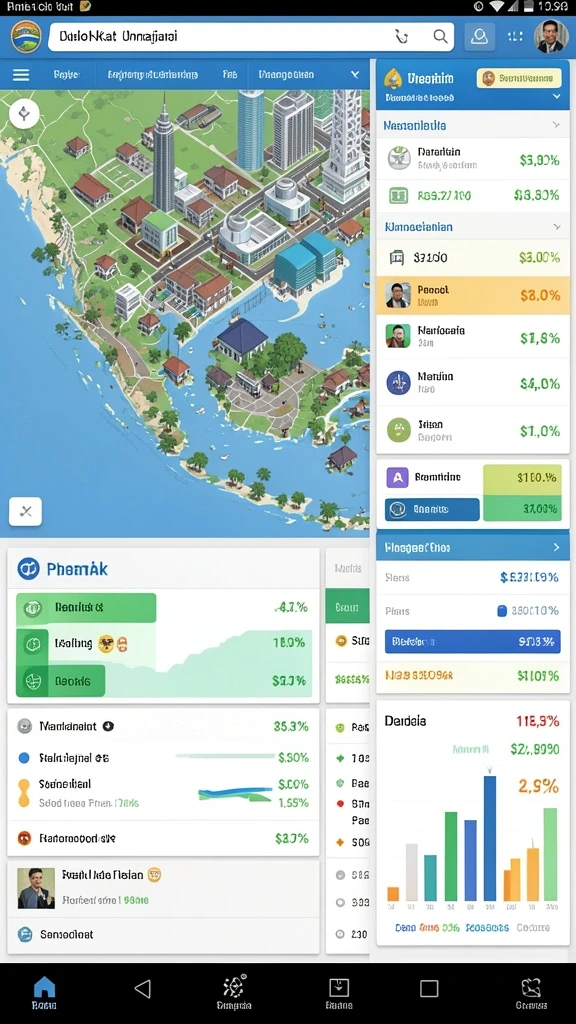Viewport: 576px width, 1024px height.
Task: Open the row with person photo at bottom left
Action: (163, 888)
